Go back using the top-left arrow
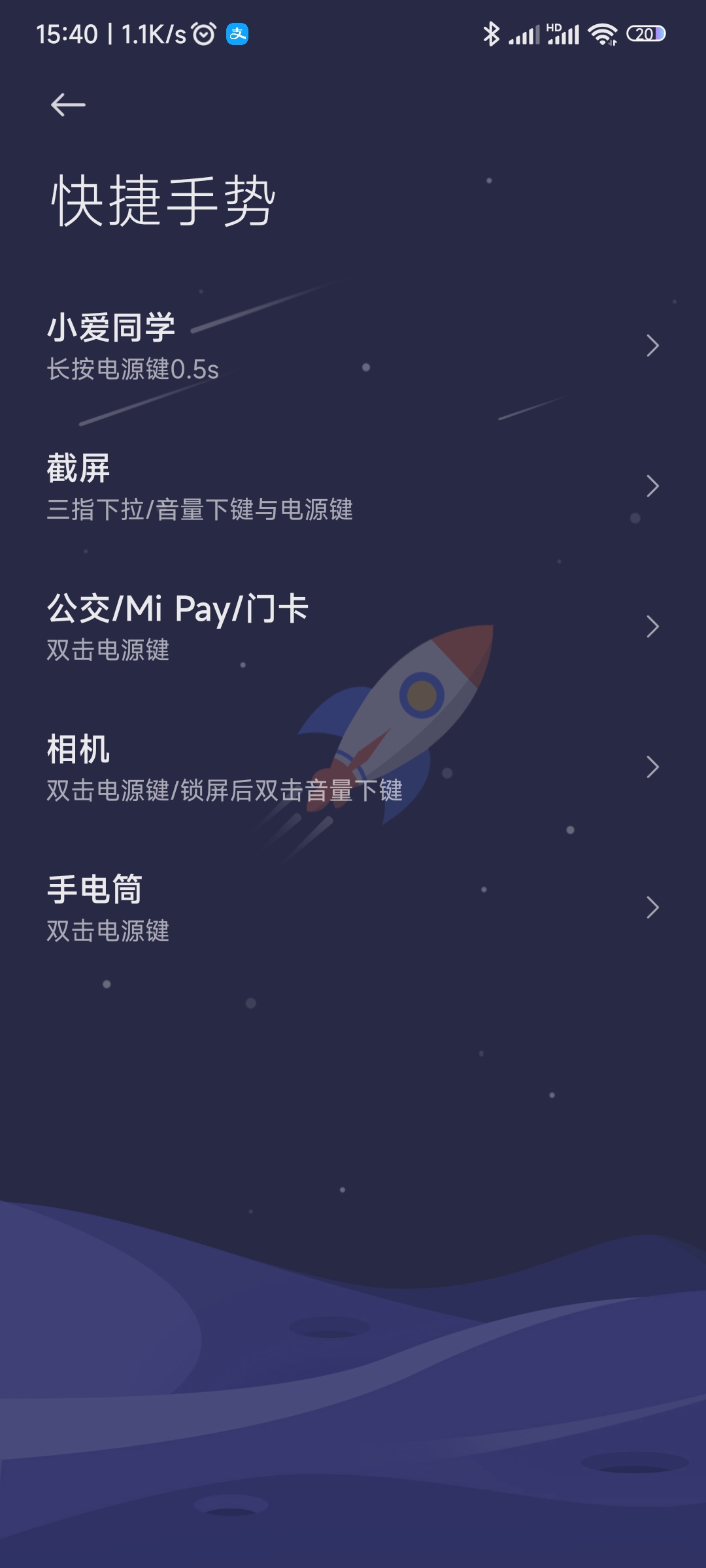The width and height of the screenshot is (706, 1568). [x=68, y=105]
